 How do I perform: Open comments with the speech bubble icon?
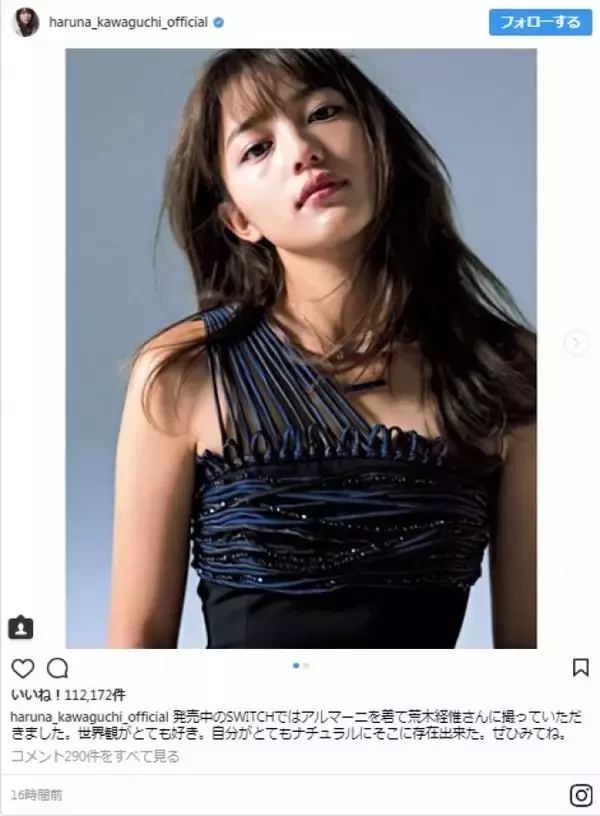coord(58,668)
